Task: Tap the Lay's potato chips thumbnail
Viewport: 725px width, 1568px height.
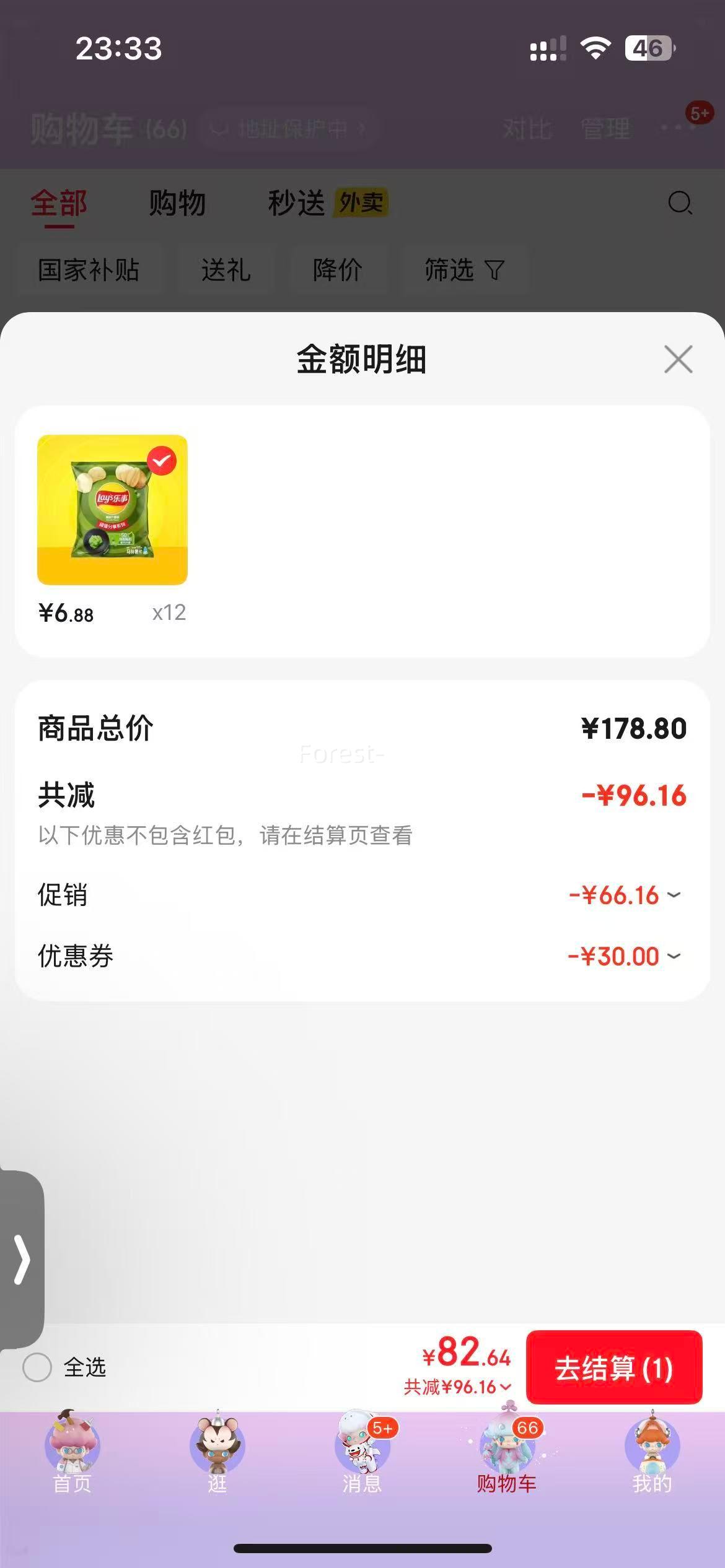Action: pyautogui.click(x=112, y=510)
